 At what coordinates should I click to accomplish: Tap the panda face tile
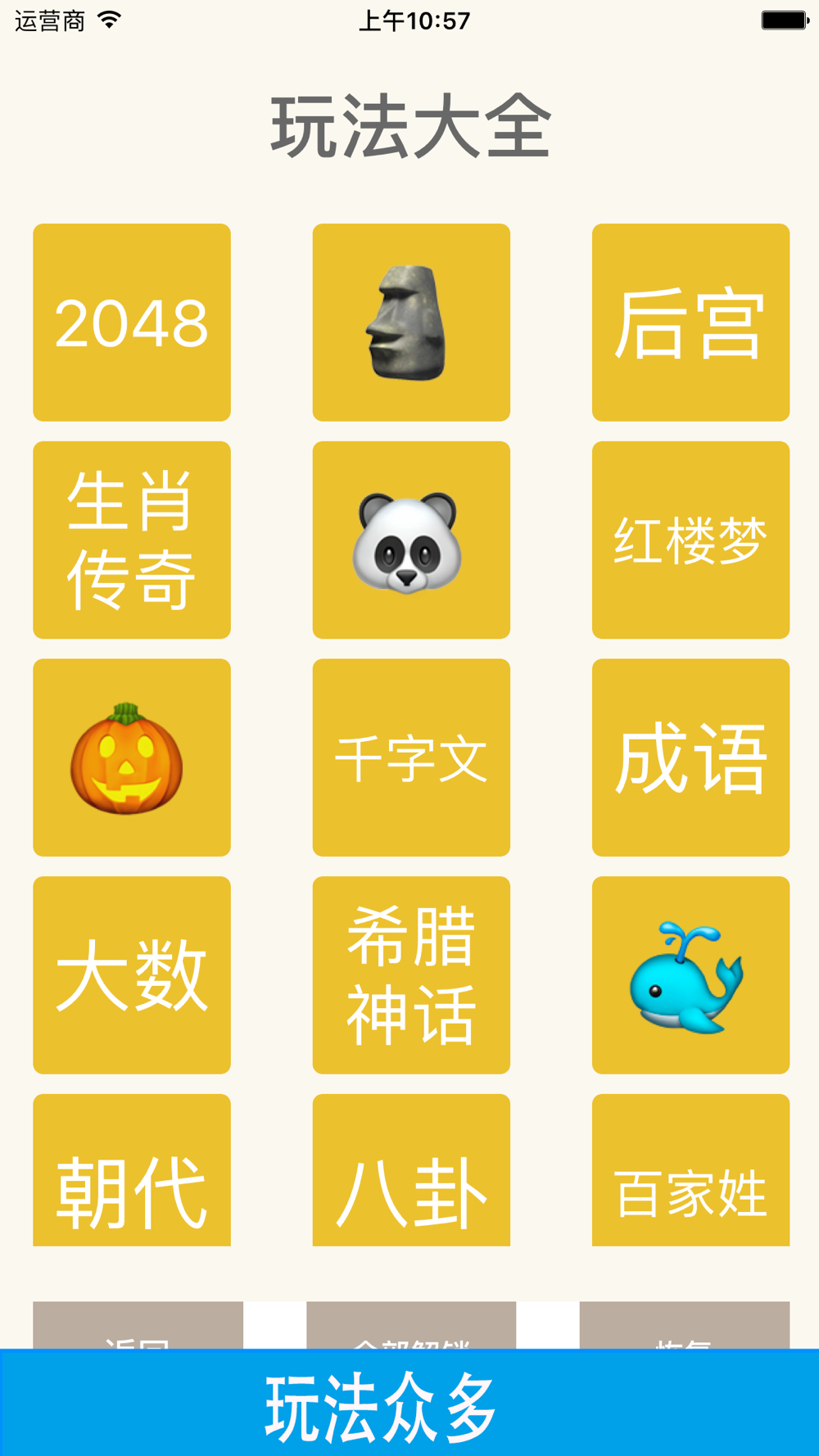point(411,540)
